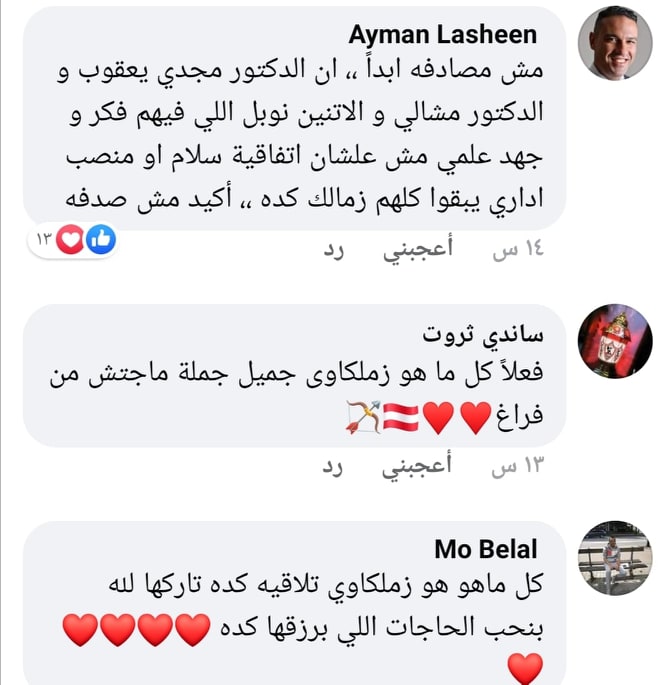Open ساندي ثروت's profile picture

(x=616, y=339)
